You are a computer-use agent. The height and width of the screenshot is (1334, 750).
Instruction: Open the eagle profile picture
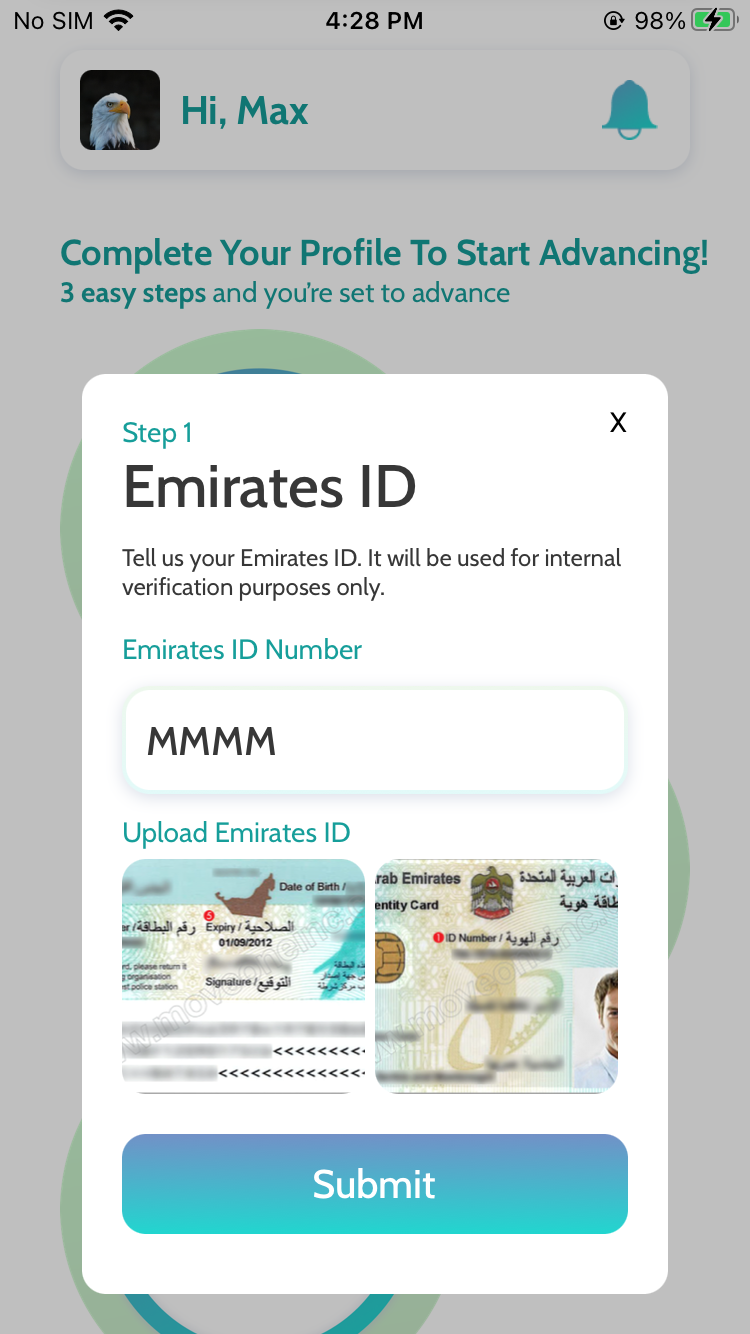pos(120,110)
